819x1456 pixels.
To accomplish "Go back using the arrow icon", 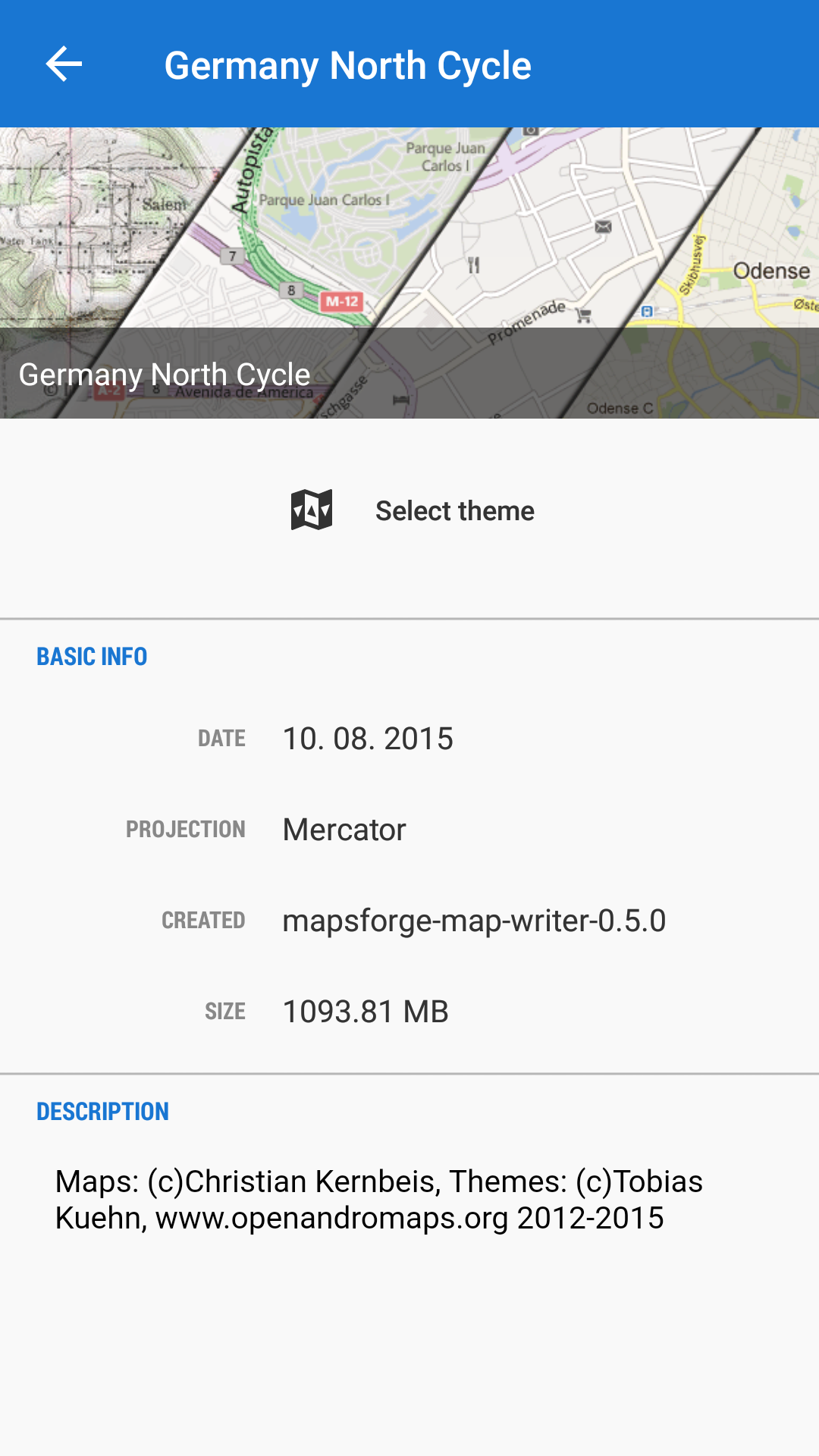I will [x=64, y=64].
